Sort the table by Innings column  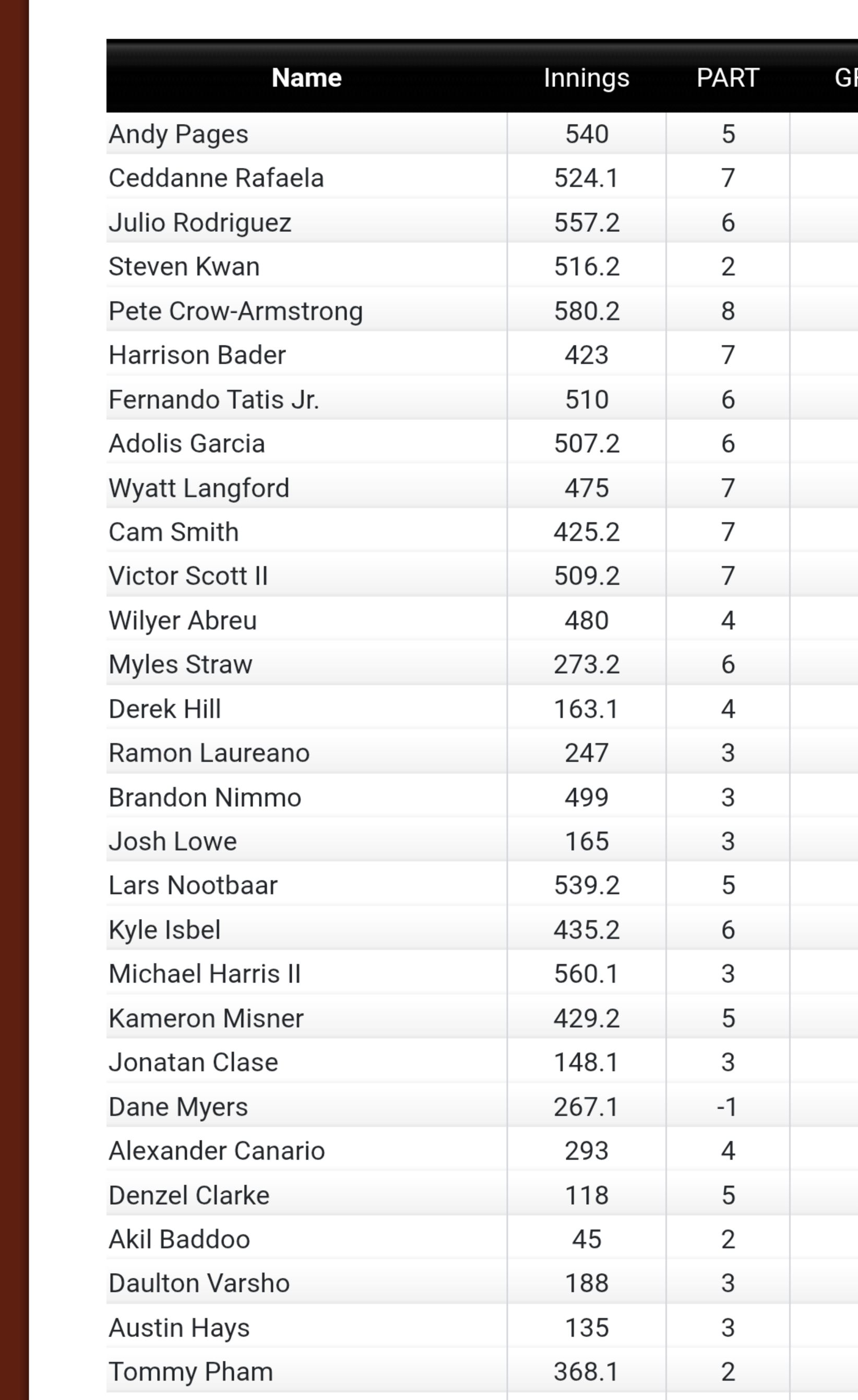587,78
